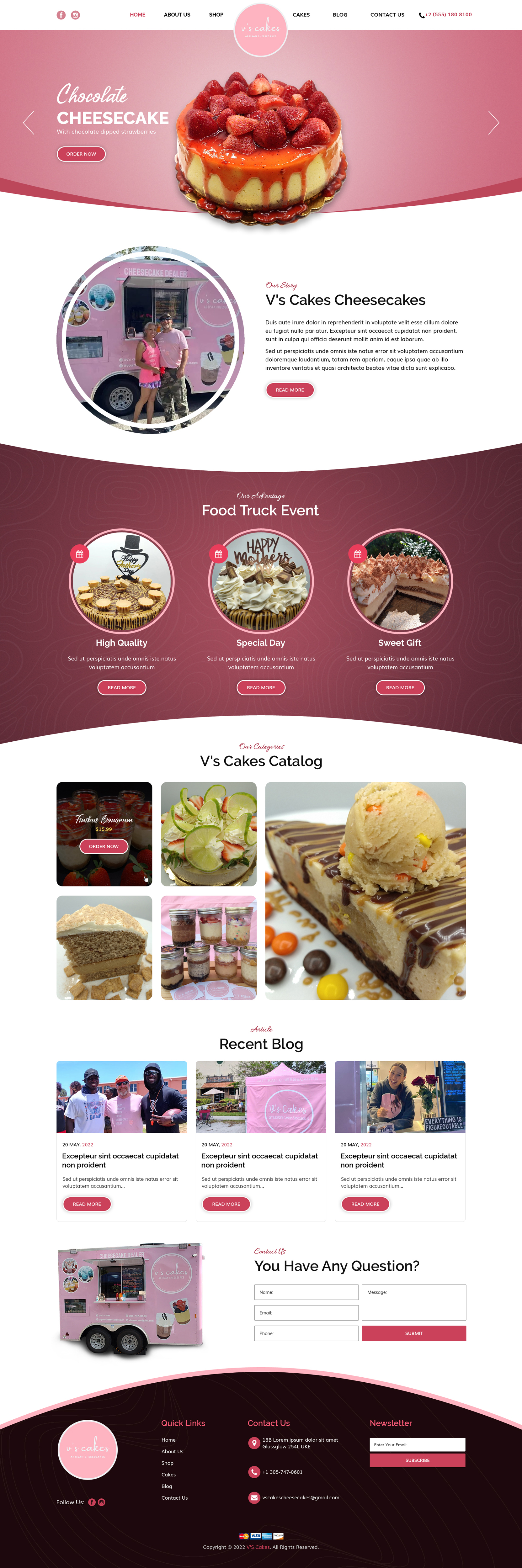
Task: Open Contact Us in the top menu
Action: click(387, 15)
